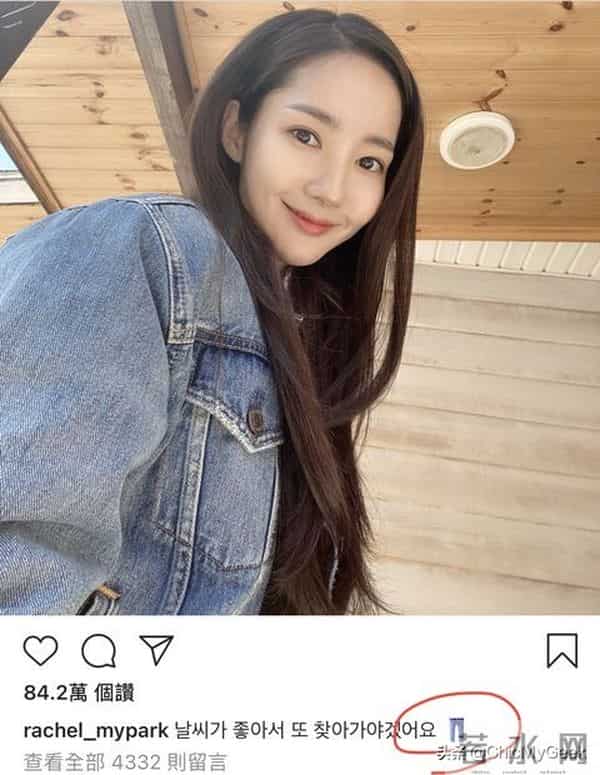Open comments via the speech bubble icon

point(98,651)
